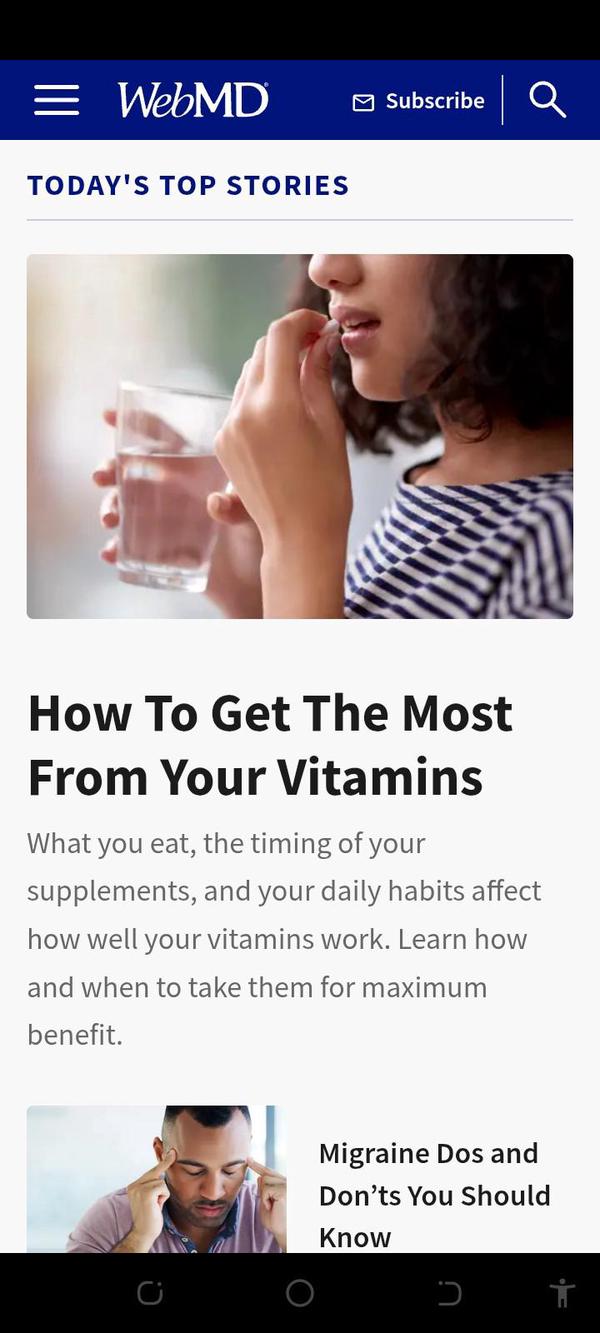Viewport: 600px width, 1333px height.
Task: Open the hamburger navigation menu
Action: [x=56, y=100]
